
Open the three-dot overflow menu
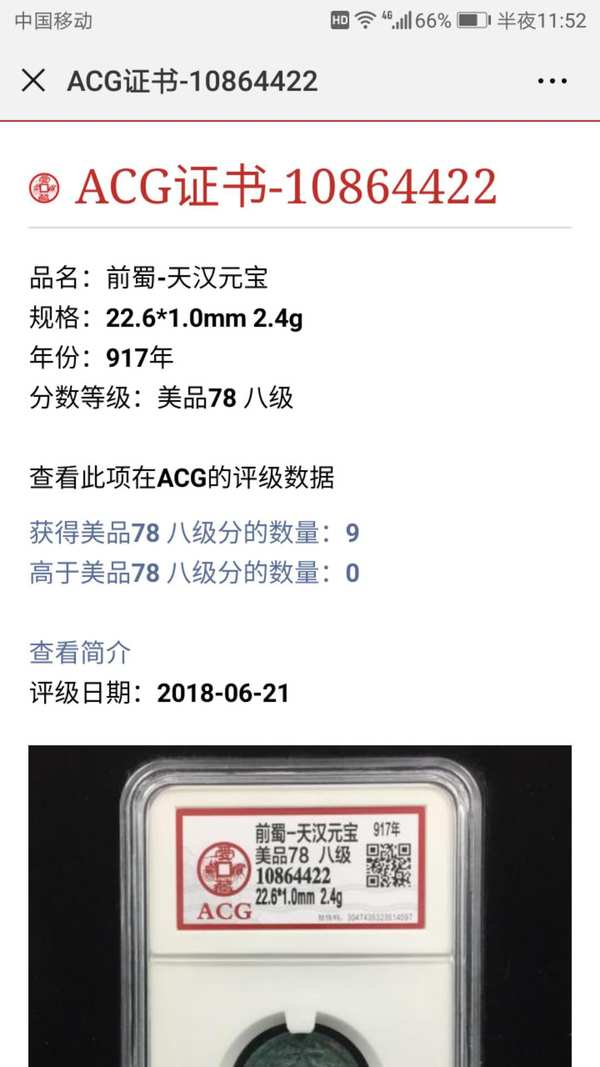(x=552, y=81)
